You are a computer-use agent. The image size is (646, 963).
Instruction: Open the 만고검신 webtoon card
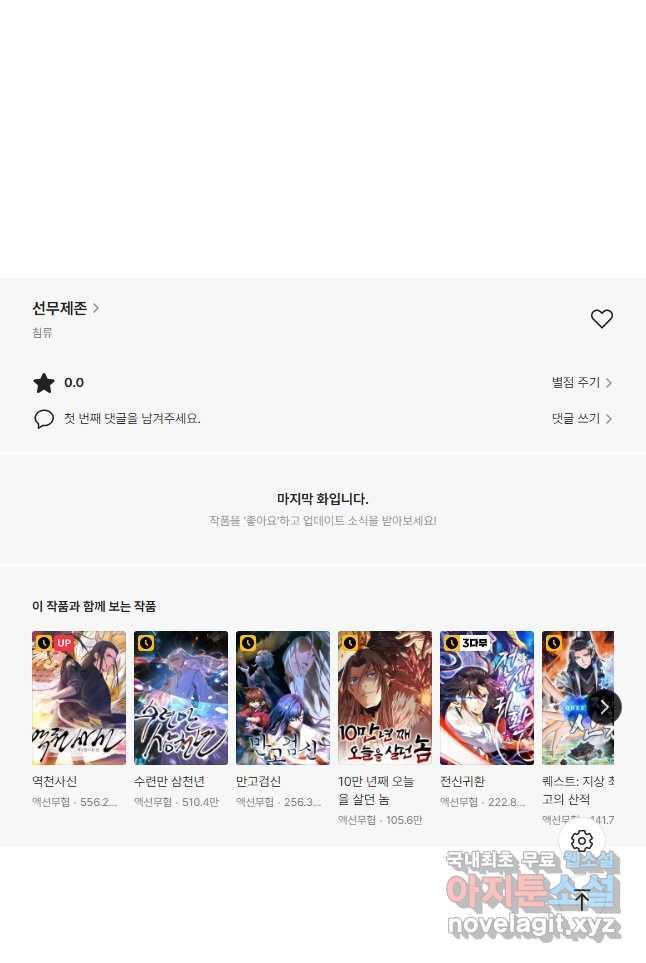[283, 698]
